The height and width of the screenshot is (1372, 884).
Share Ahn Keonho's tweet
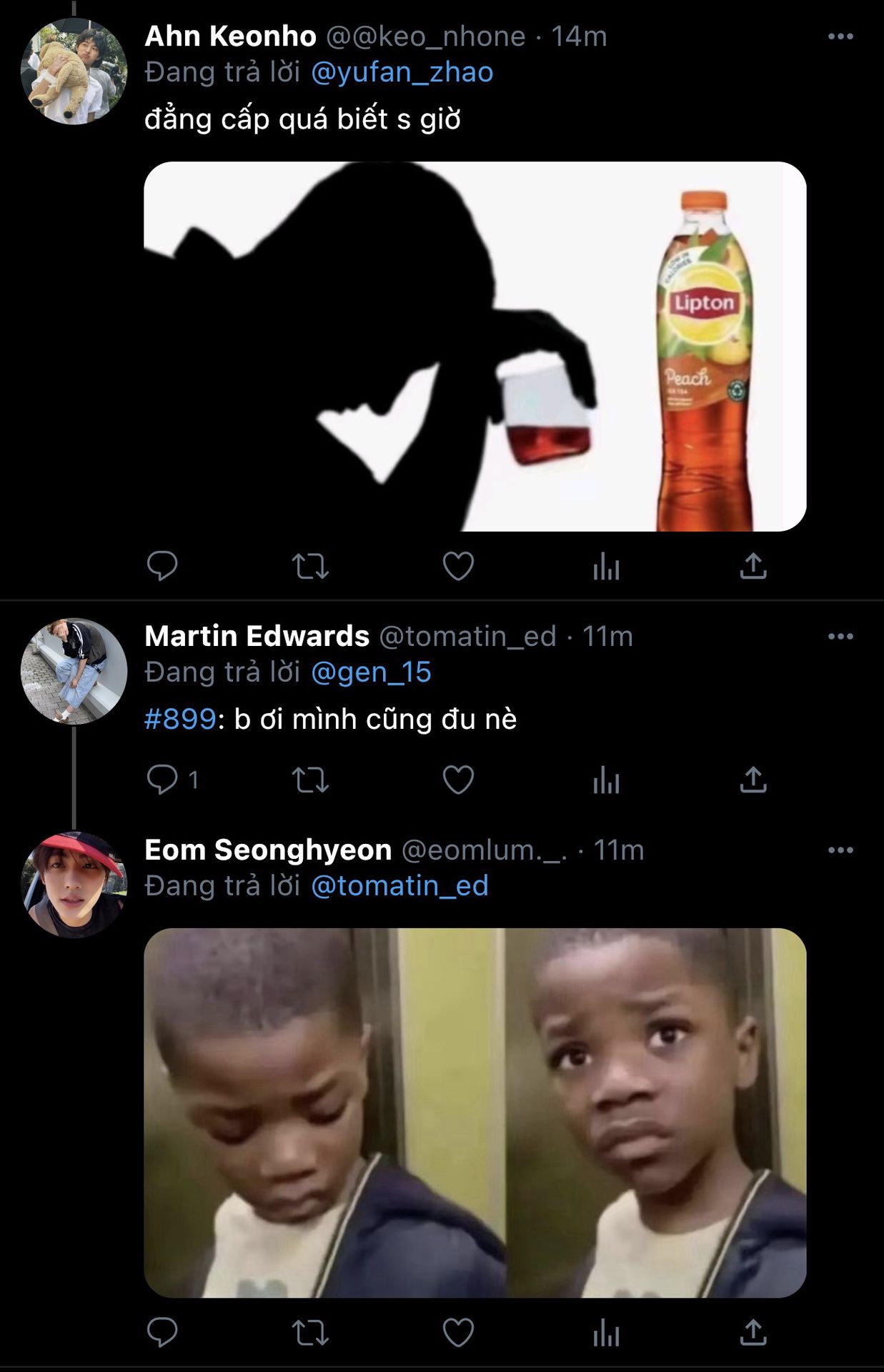click(x=753, y=566)
